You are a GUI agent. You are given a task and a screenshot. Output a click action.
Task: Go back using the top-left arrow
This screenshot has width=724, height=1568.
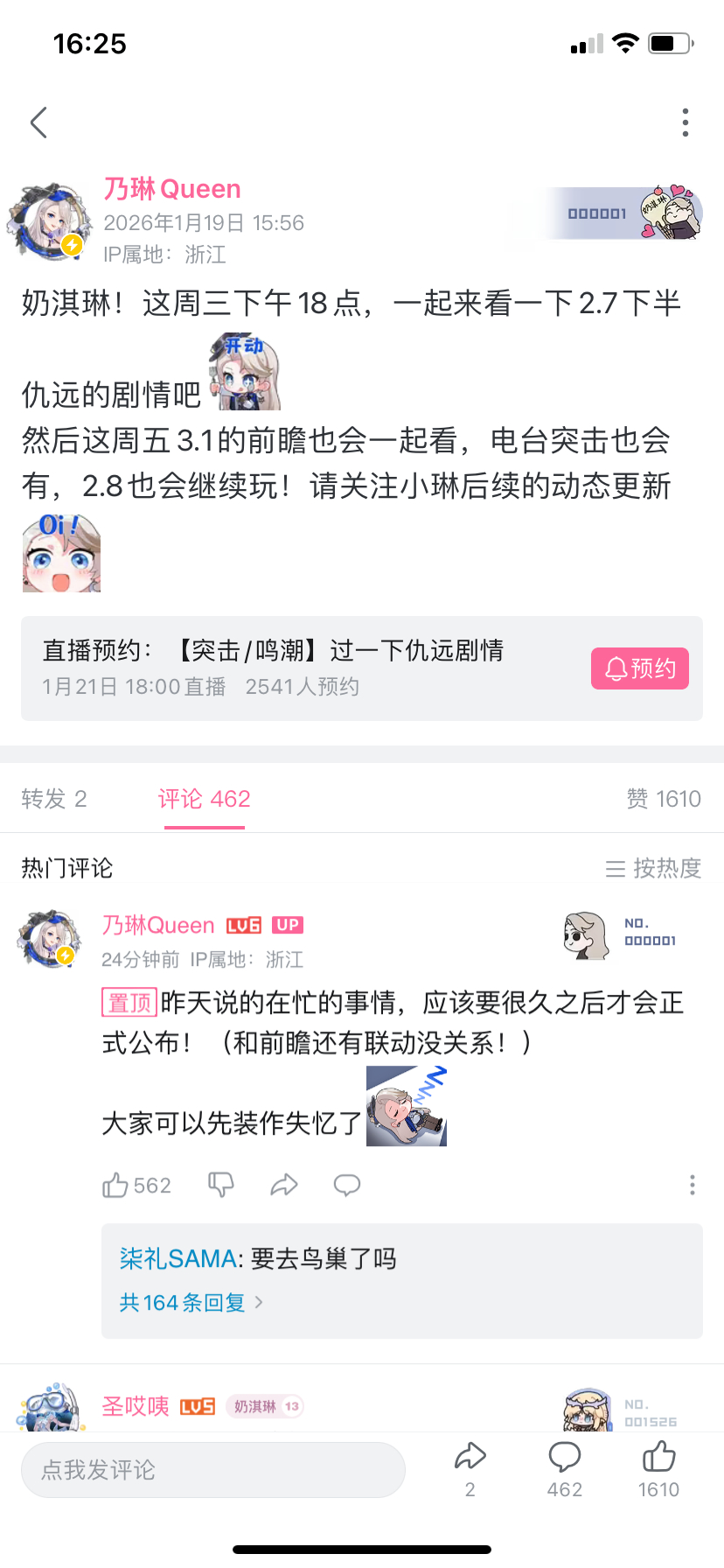pyautogui.click(x=38, y=122)
